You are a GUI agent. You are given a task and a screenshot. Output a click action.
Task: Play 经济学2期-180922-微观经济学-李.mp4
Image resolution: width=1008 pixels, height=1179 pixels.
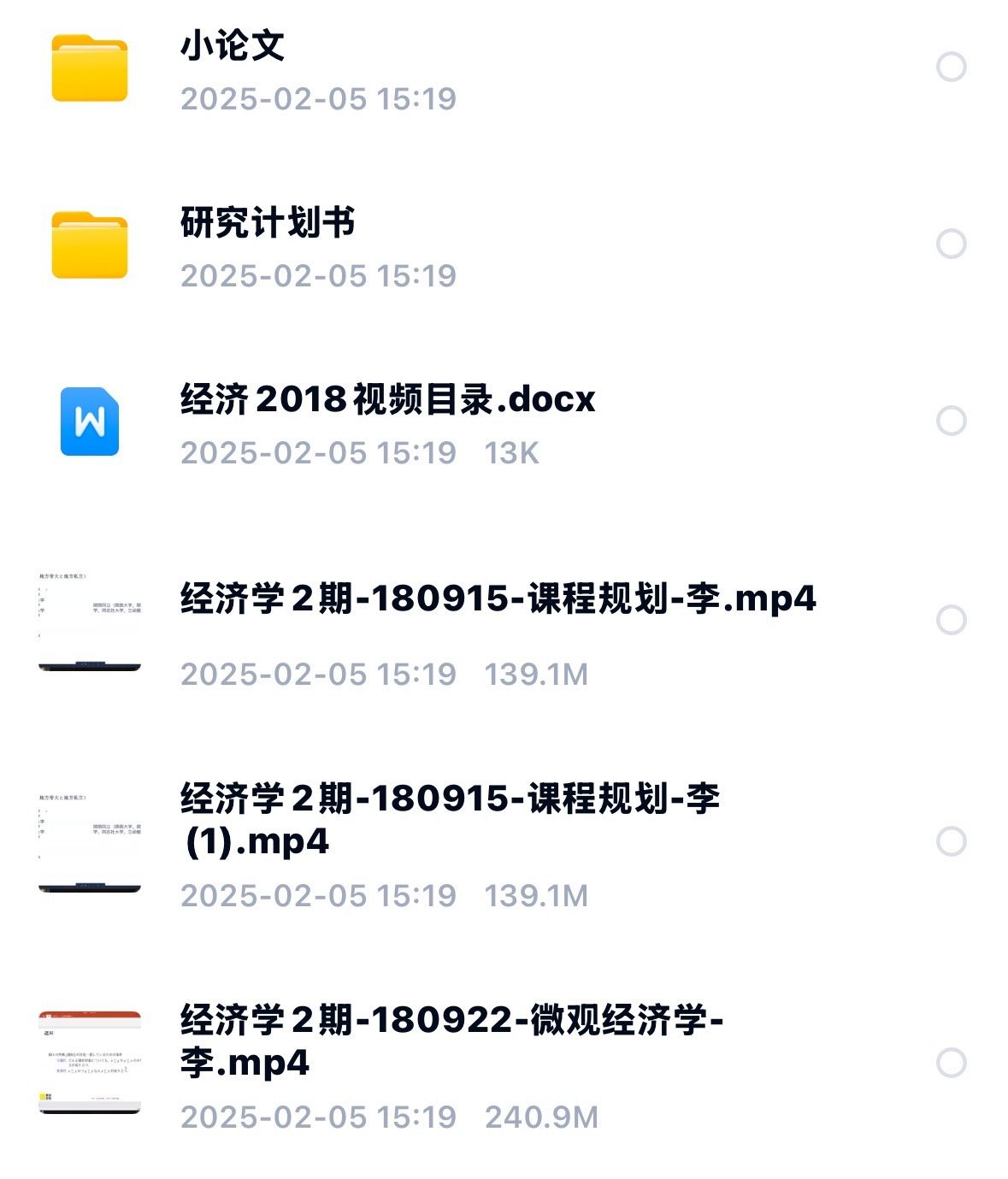[451, 1040]
